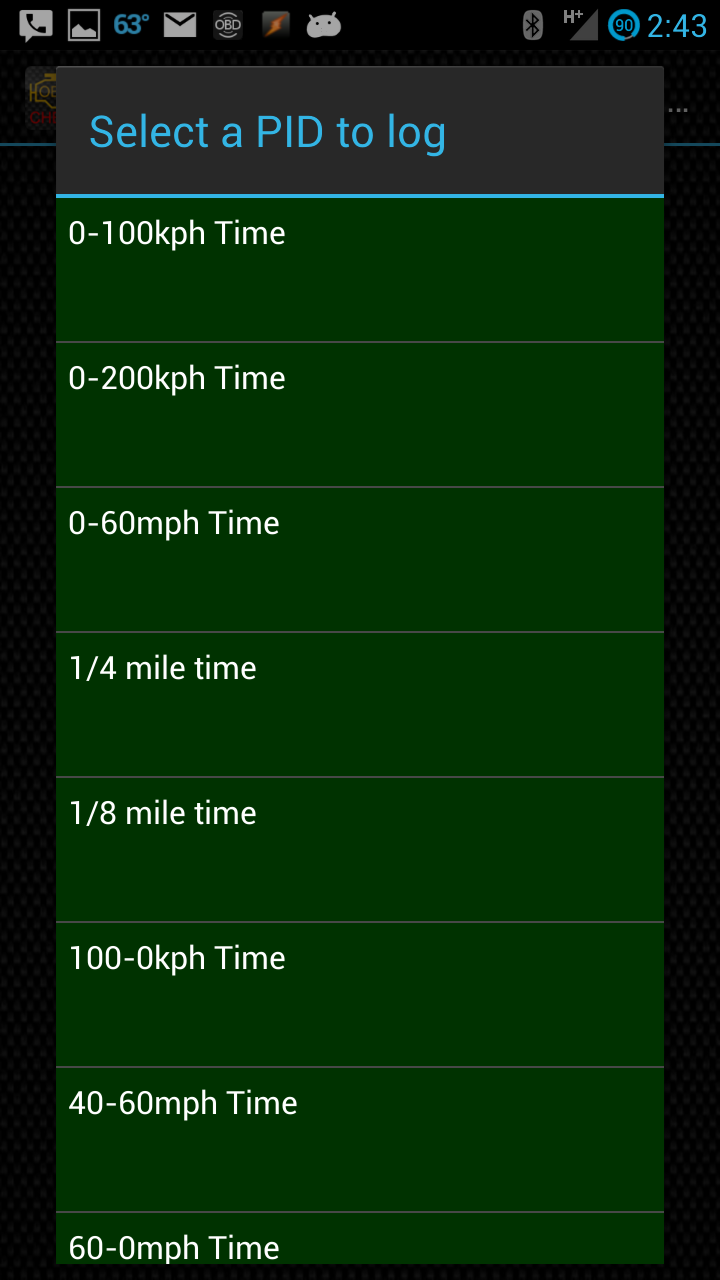The image size is (720, 1280).
Task: Choose 1/8 mile time PID
Action: [x=360, y=850]
